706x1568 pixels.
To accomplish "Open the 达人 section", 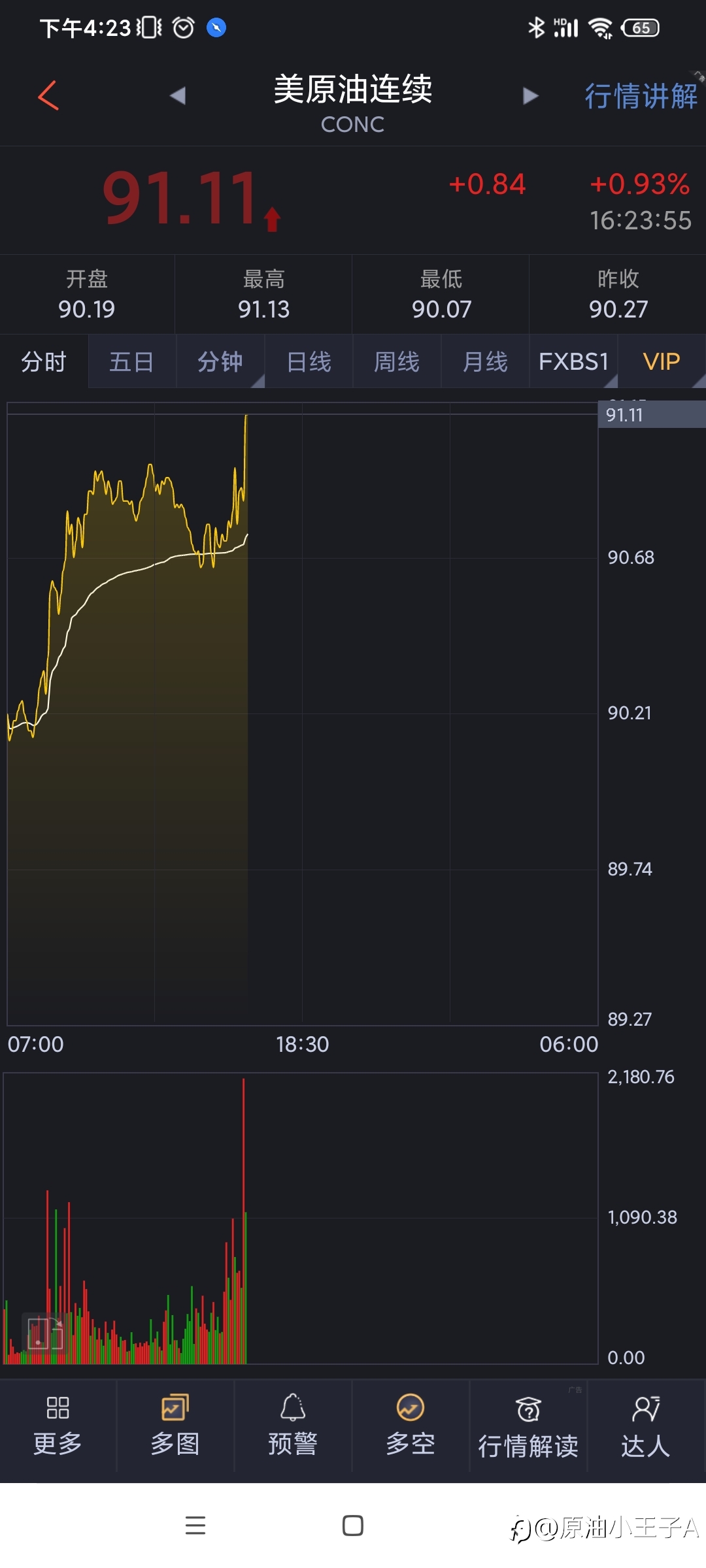I will point(646,1427).
